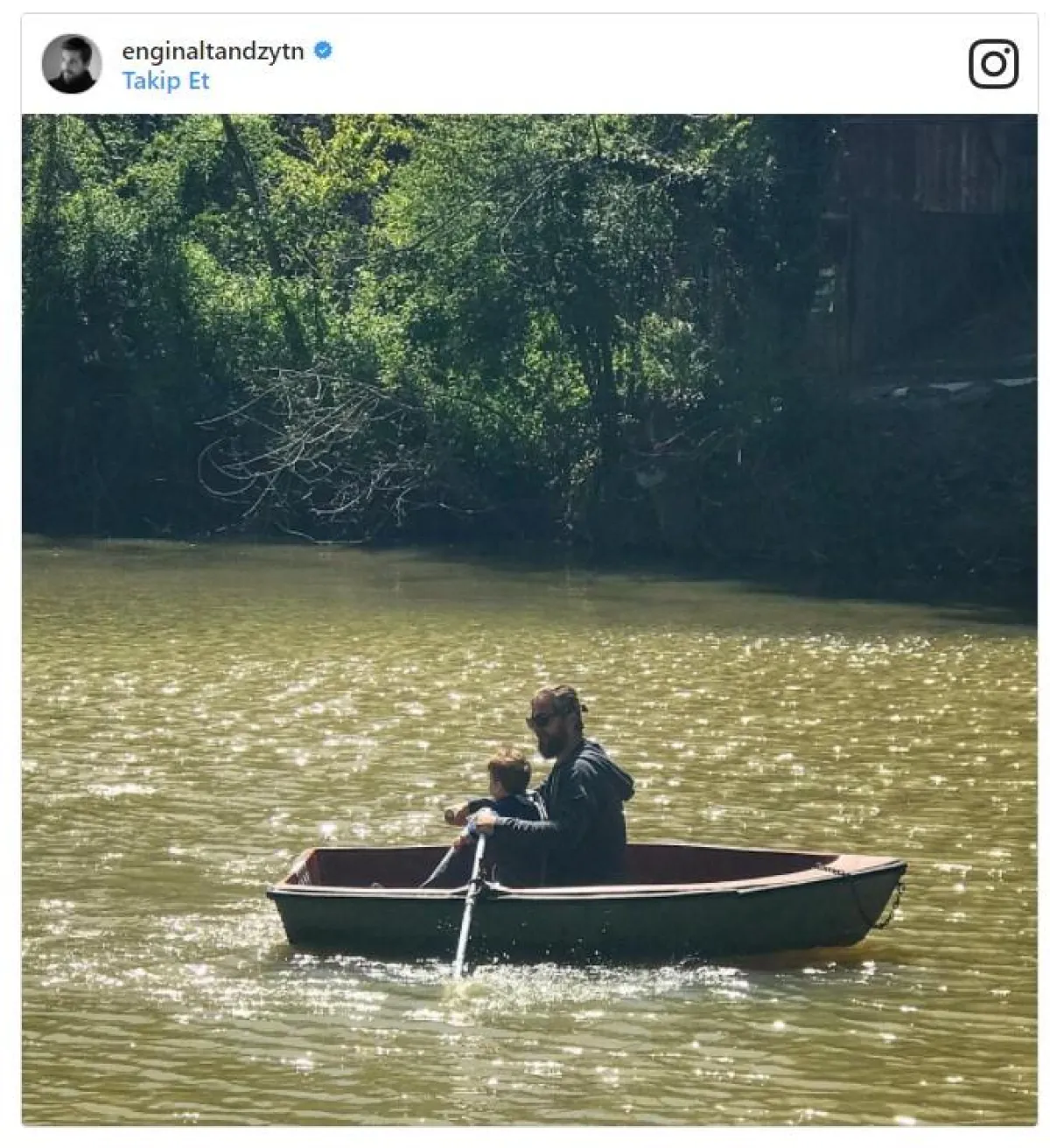1050x1148 pixels.
Task: Open the enginaltandzytn username link
Action: (x=213, y=52)
